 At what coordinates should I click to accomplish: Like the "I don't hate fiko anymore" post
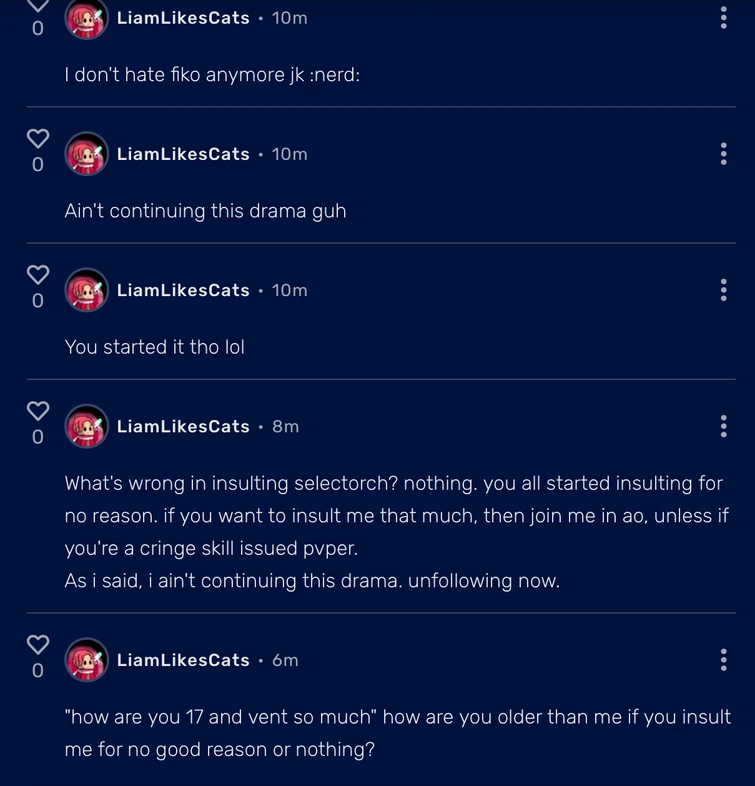pos(37,8)
